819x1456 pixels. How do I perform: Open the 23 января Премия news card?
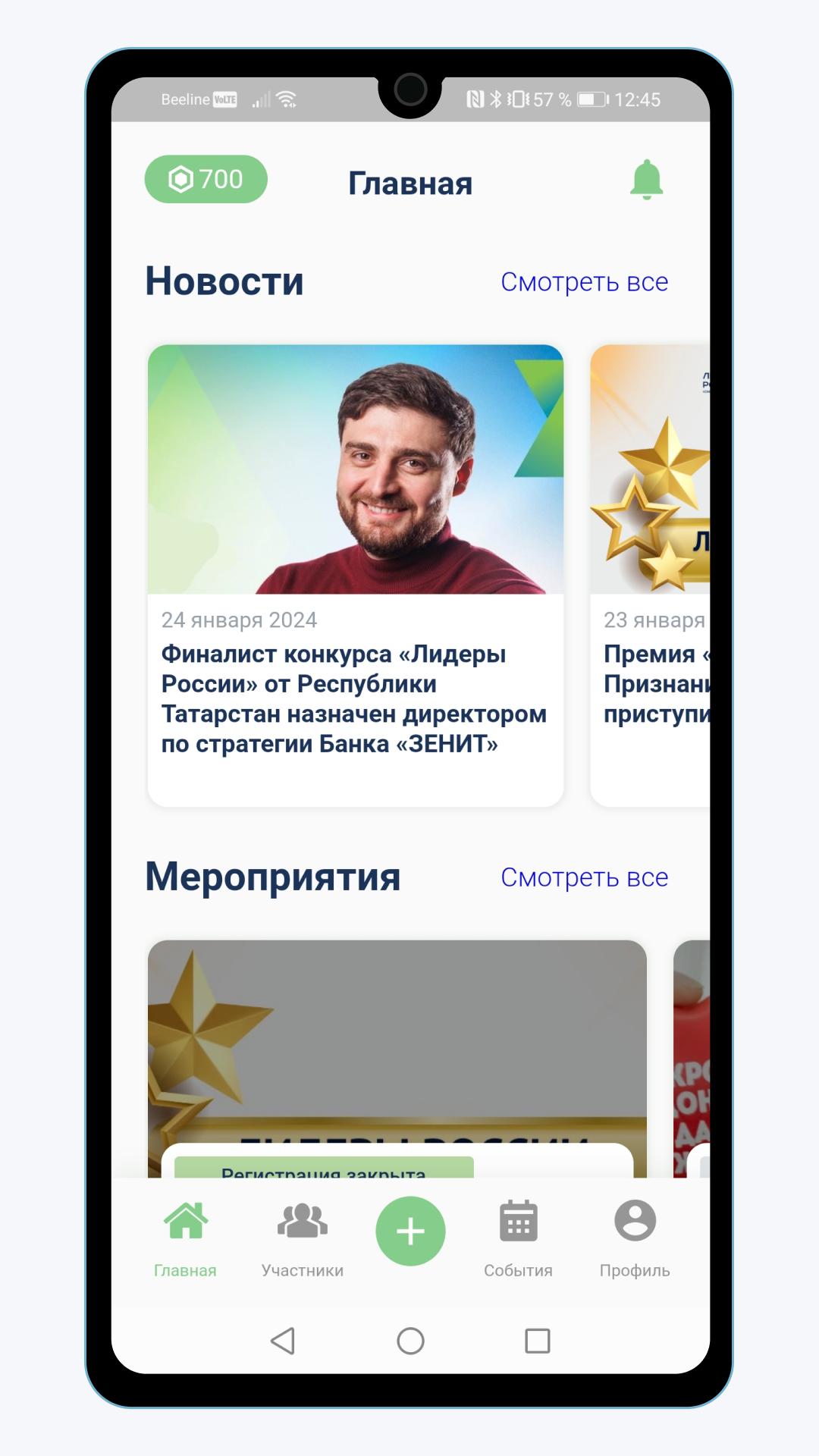(x=651, y=576)
